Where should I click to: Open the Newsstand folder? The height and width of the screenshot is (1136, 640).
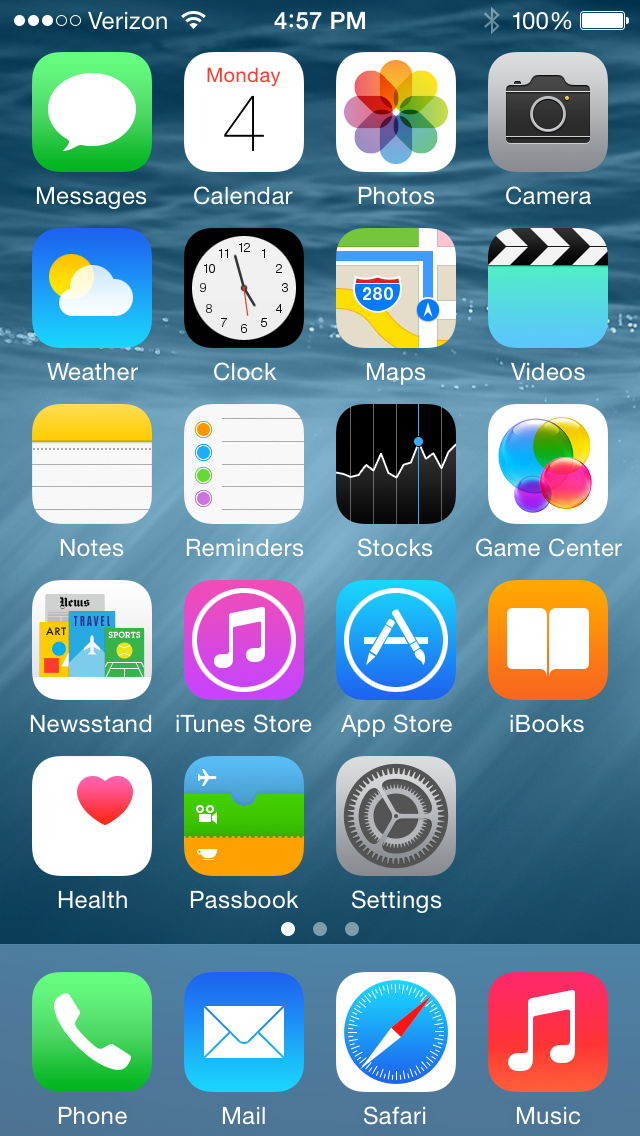coord(92,640)
